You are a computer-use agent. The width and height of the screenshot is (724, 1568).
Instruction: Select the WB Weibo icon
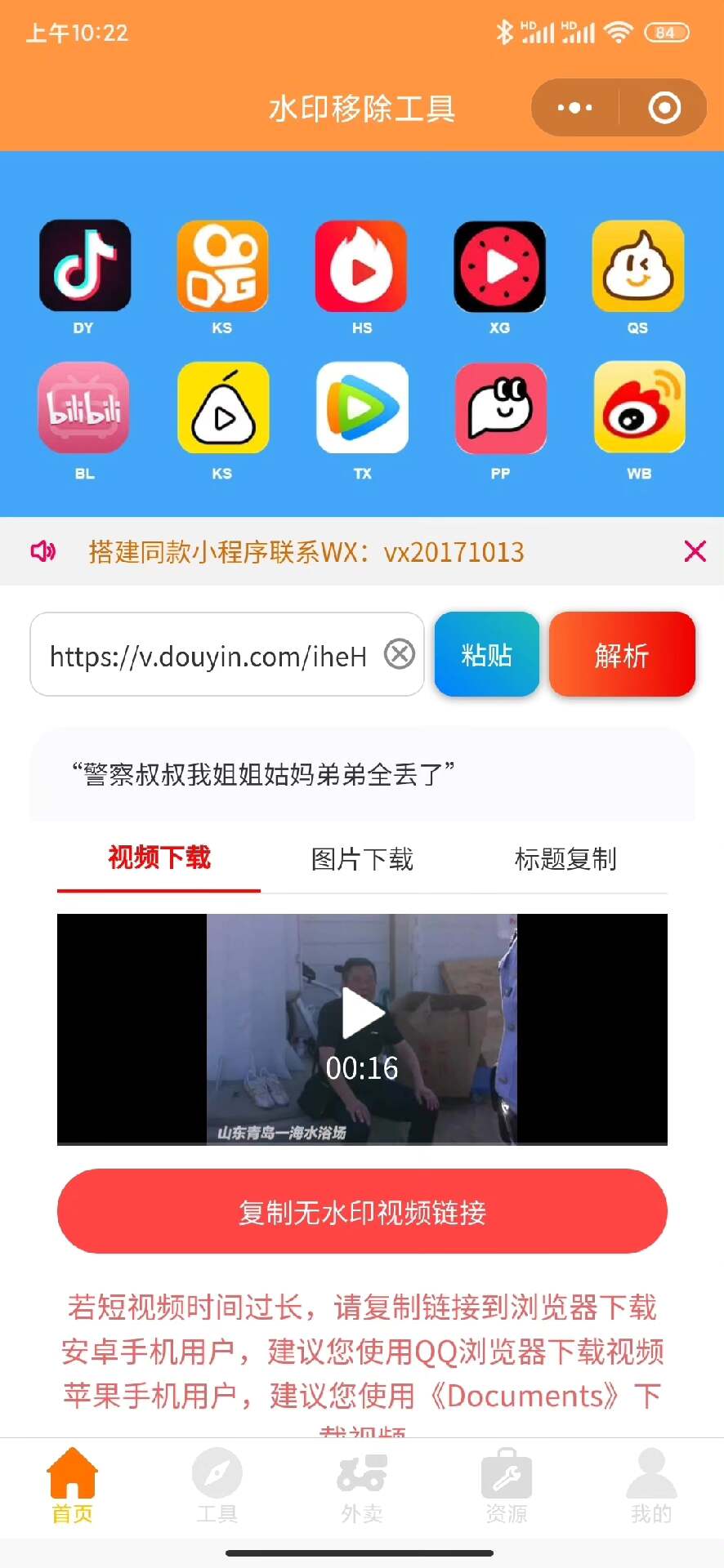638,408
